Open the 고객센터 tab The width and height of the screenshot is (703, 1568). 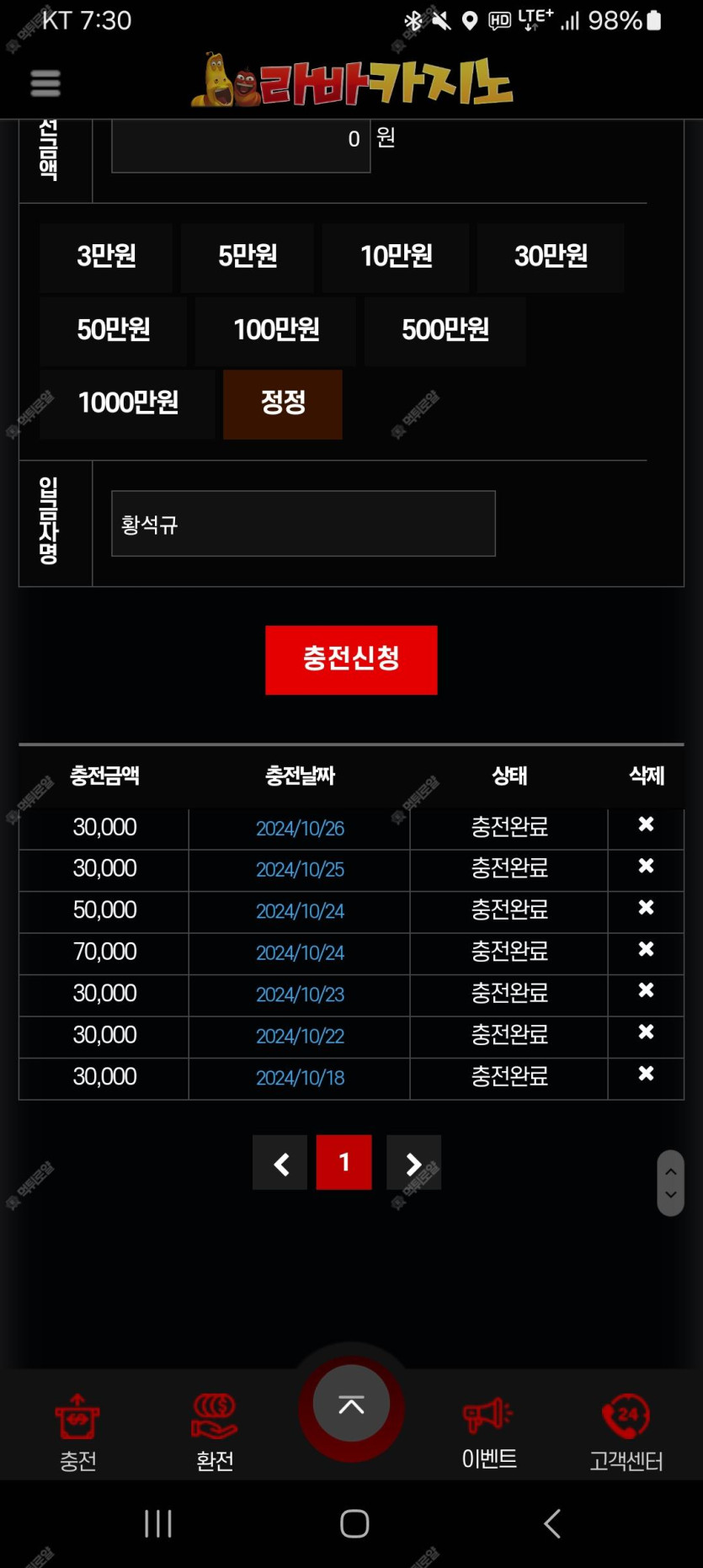coord(626,1432)
